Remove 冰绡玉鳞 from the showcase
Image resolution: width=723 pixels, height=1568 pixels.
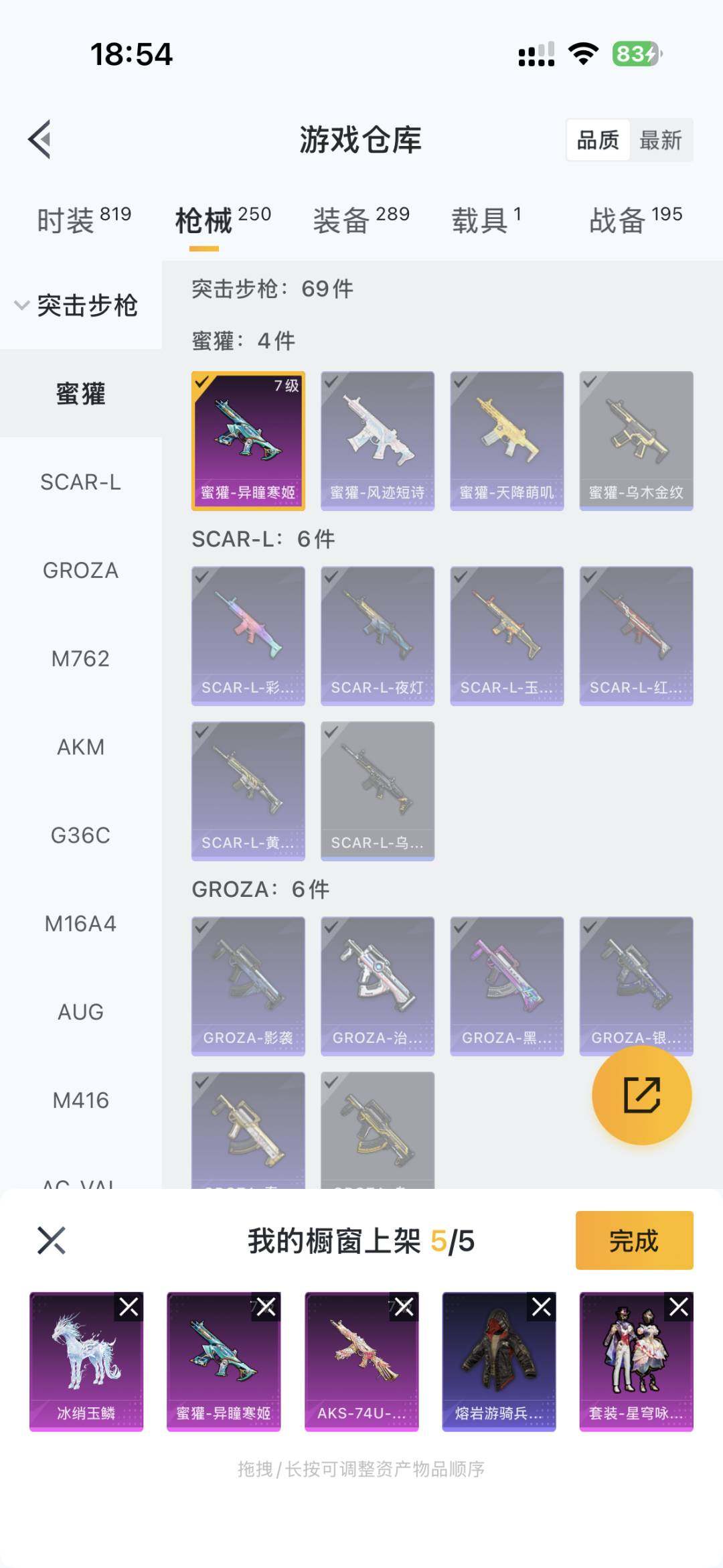click(x=129, y=1306)
